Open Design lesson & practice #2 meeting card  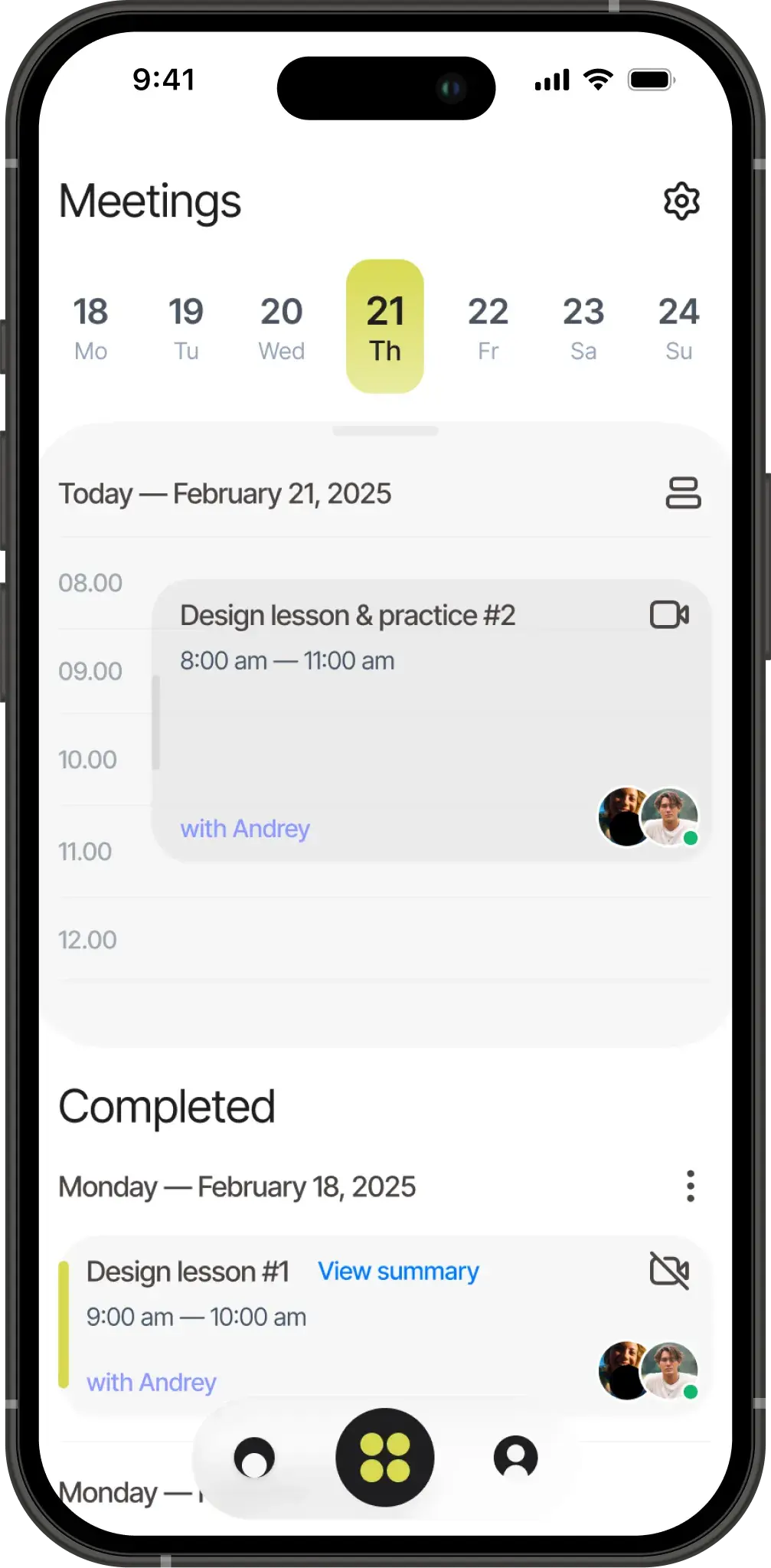(432, 721)
